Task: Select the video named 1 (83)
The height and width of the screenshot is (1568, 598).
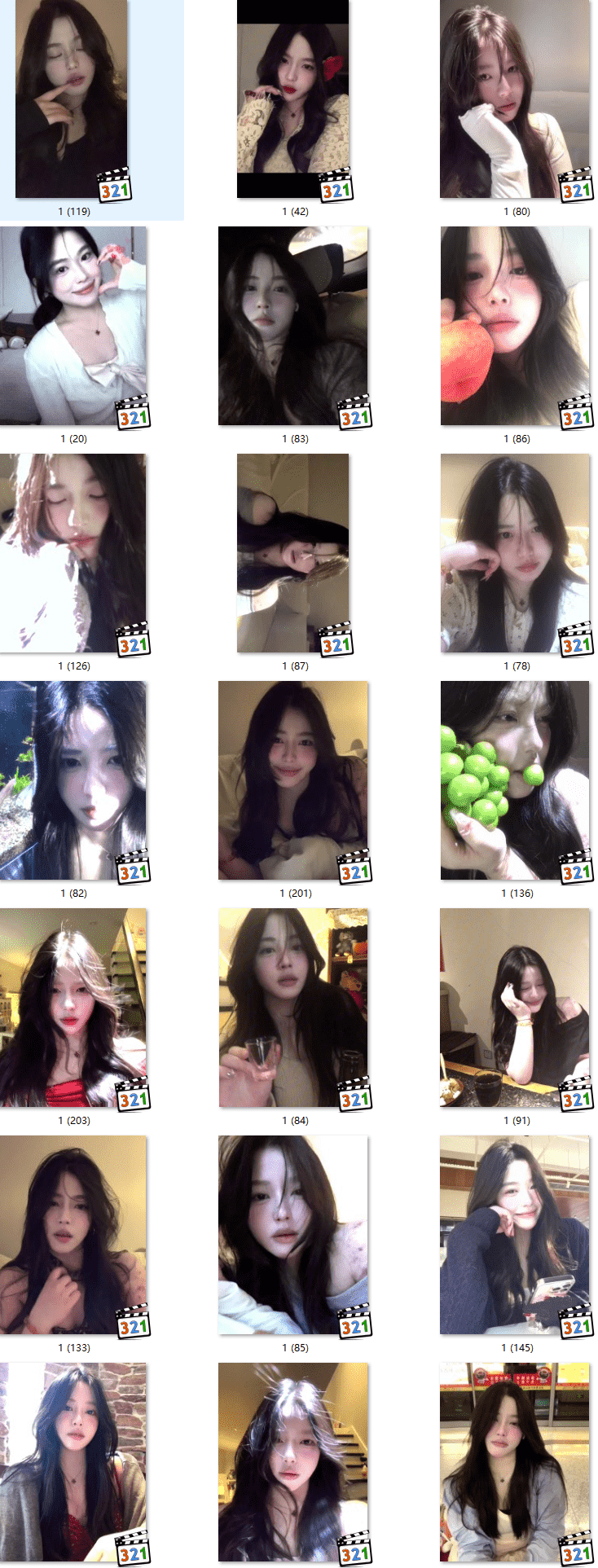Action: point(293,326)
